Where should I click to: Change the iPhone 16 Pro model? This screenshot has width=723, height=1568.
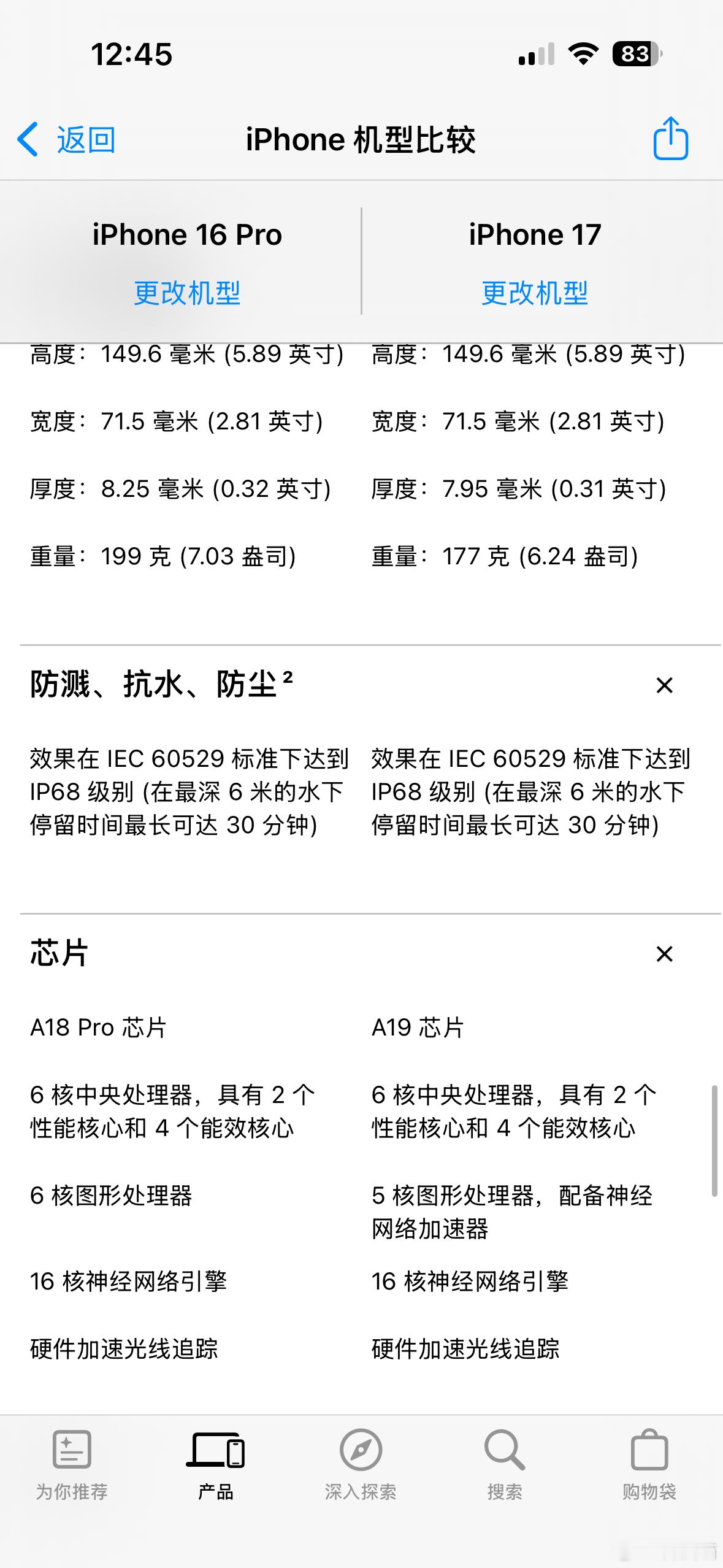tap(187, 293)
